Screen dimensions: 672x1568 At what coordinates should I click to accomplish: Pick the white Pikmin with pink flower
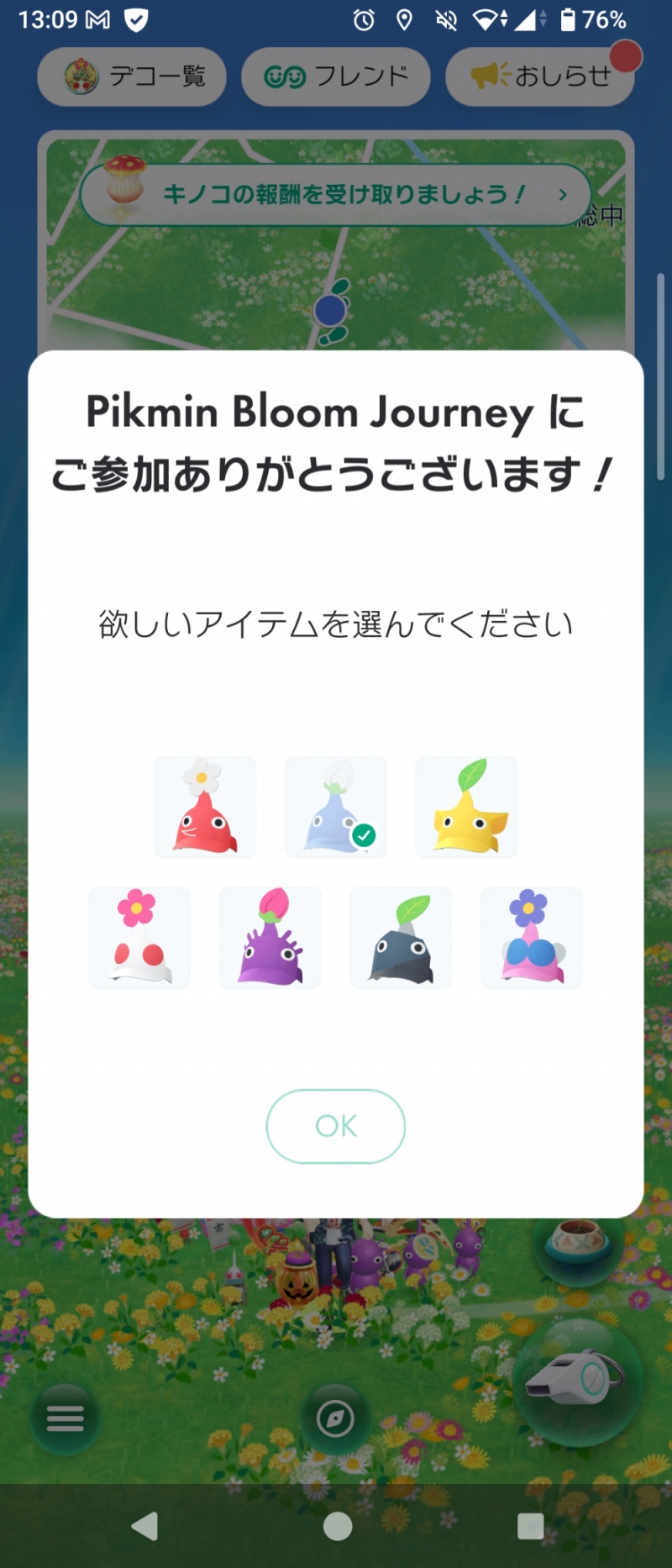139,938
